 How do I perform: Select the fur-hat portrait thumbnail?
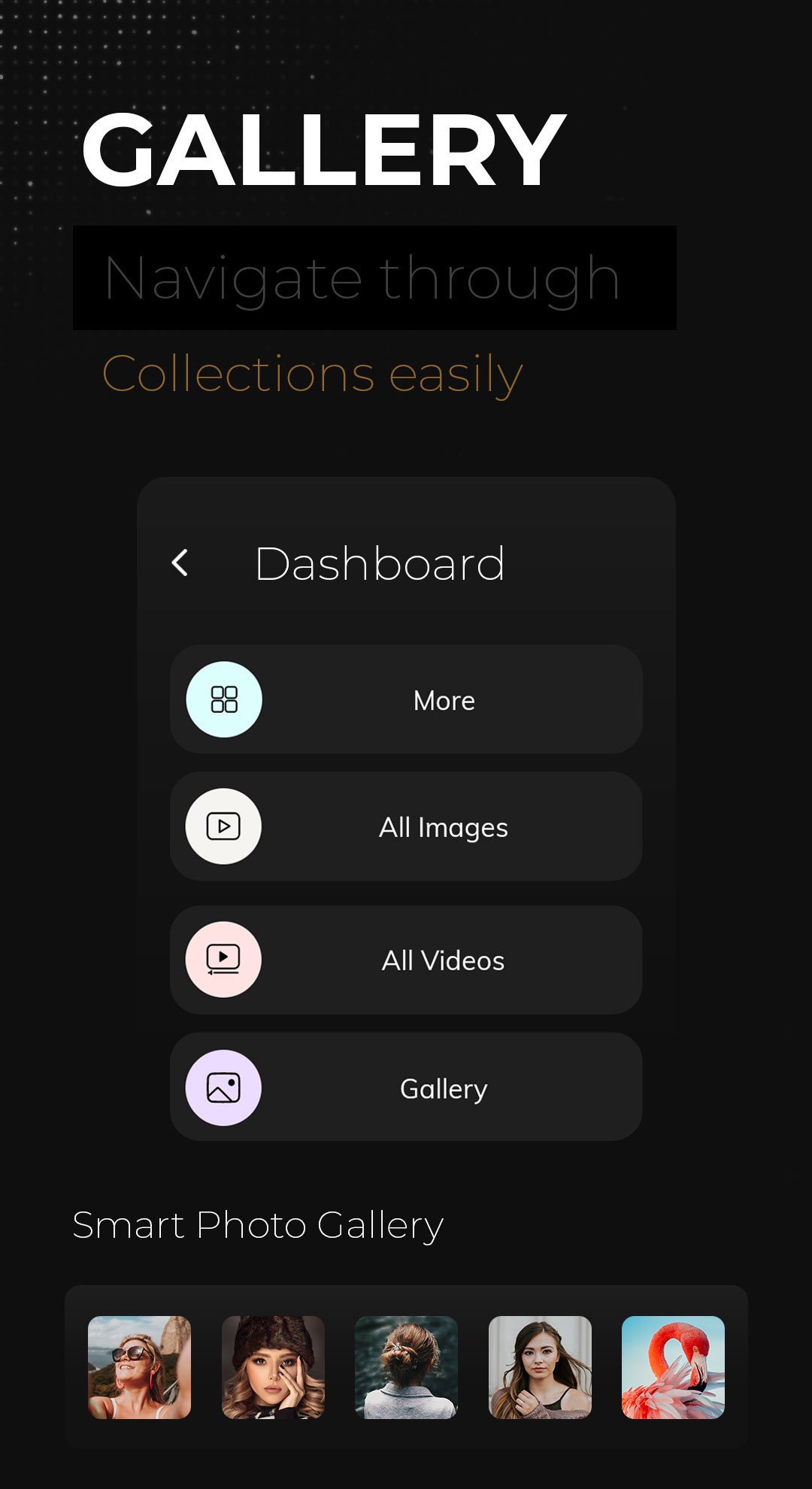[x=274, y=1369]
